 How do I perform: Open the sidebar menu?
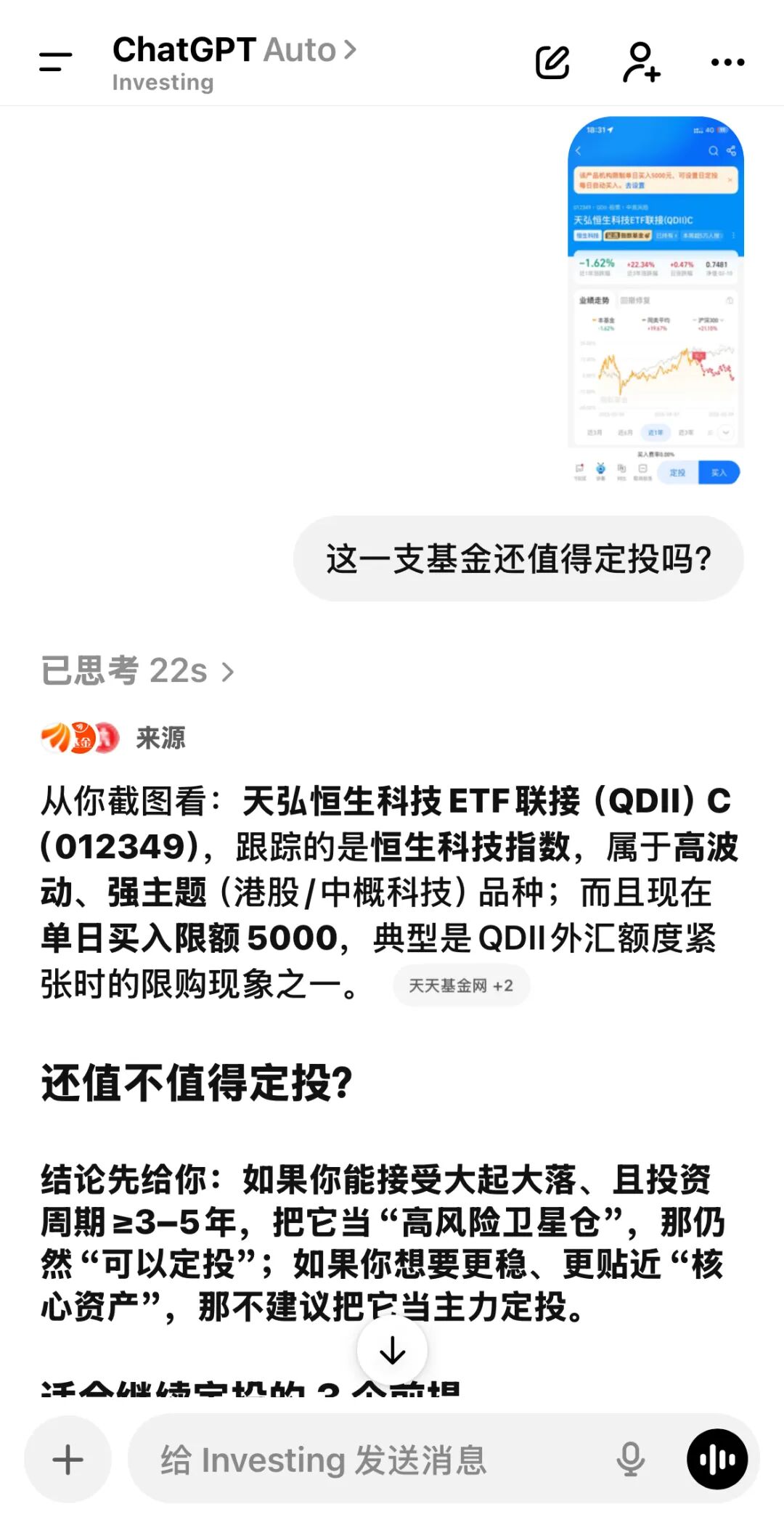point(56,62)
